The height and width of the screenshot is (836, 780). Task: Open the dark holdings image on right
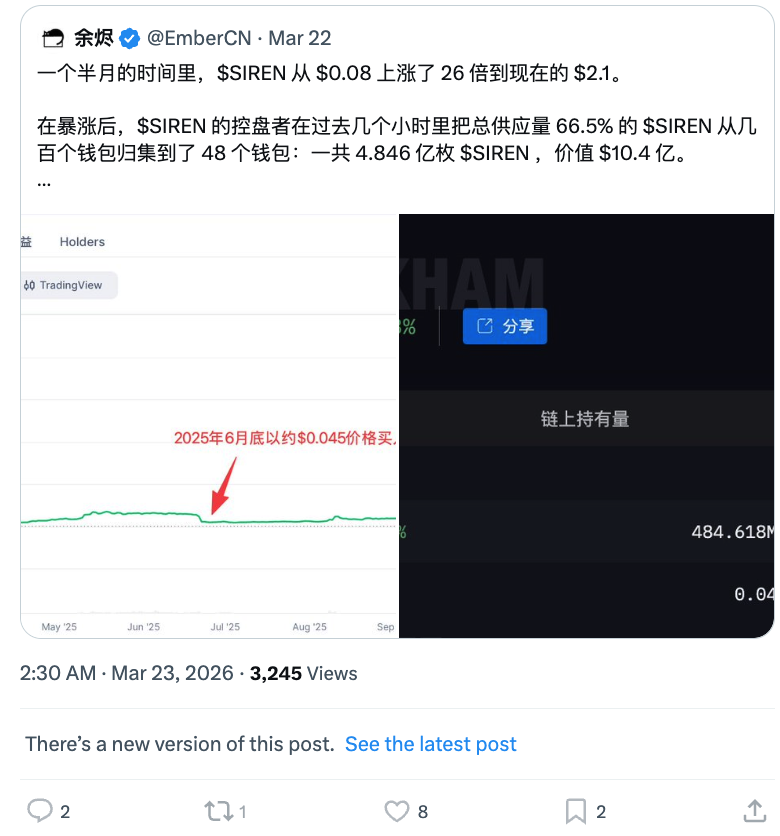pos(586,425)
